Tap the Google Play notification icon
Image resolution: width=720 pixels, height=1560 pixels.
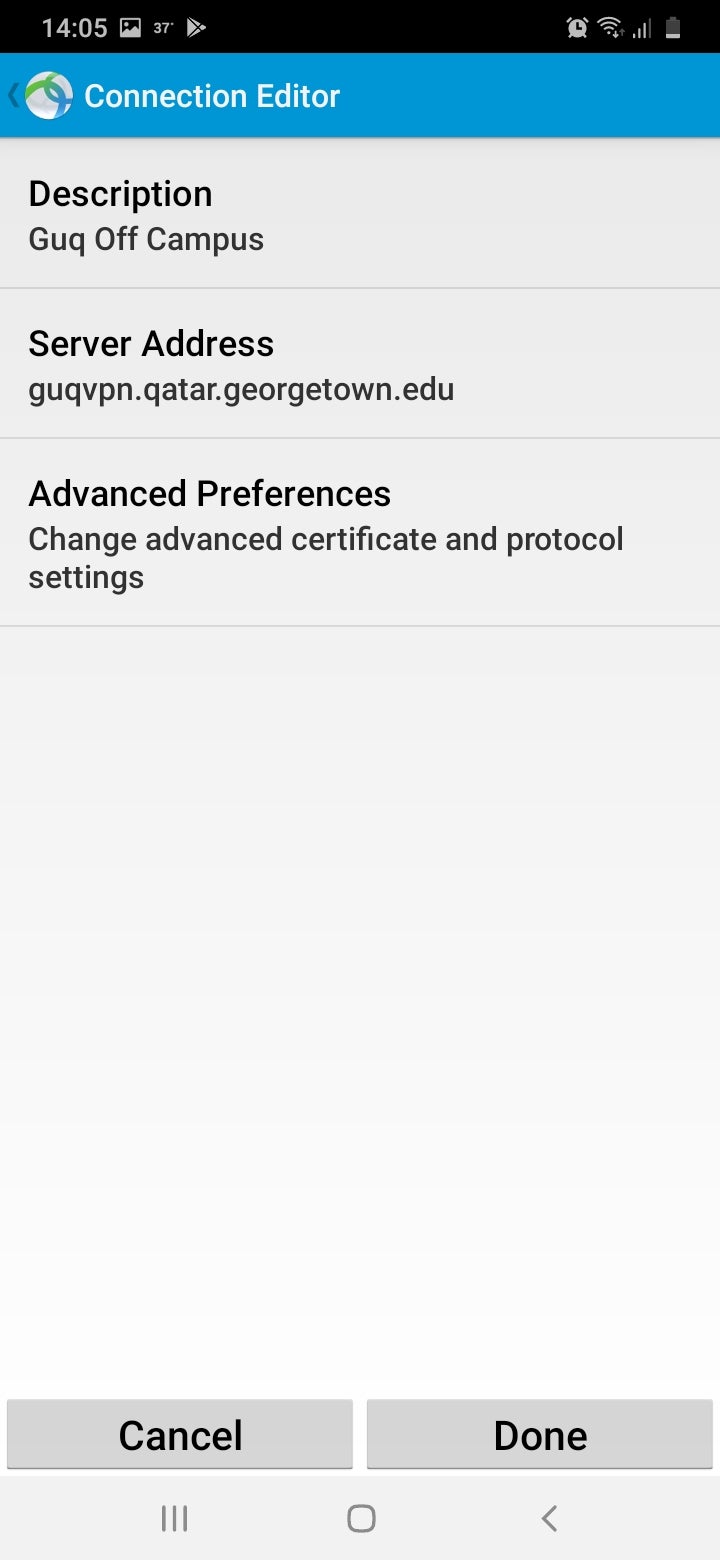click(196, 27)
